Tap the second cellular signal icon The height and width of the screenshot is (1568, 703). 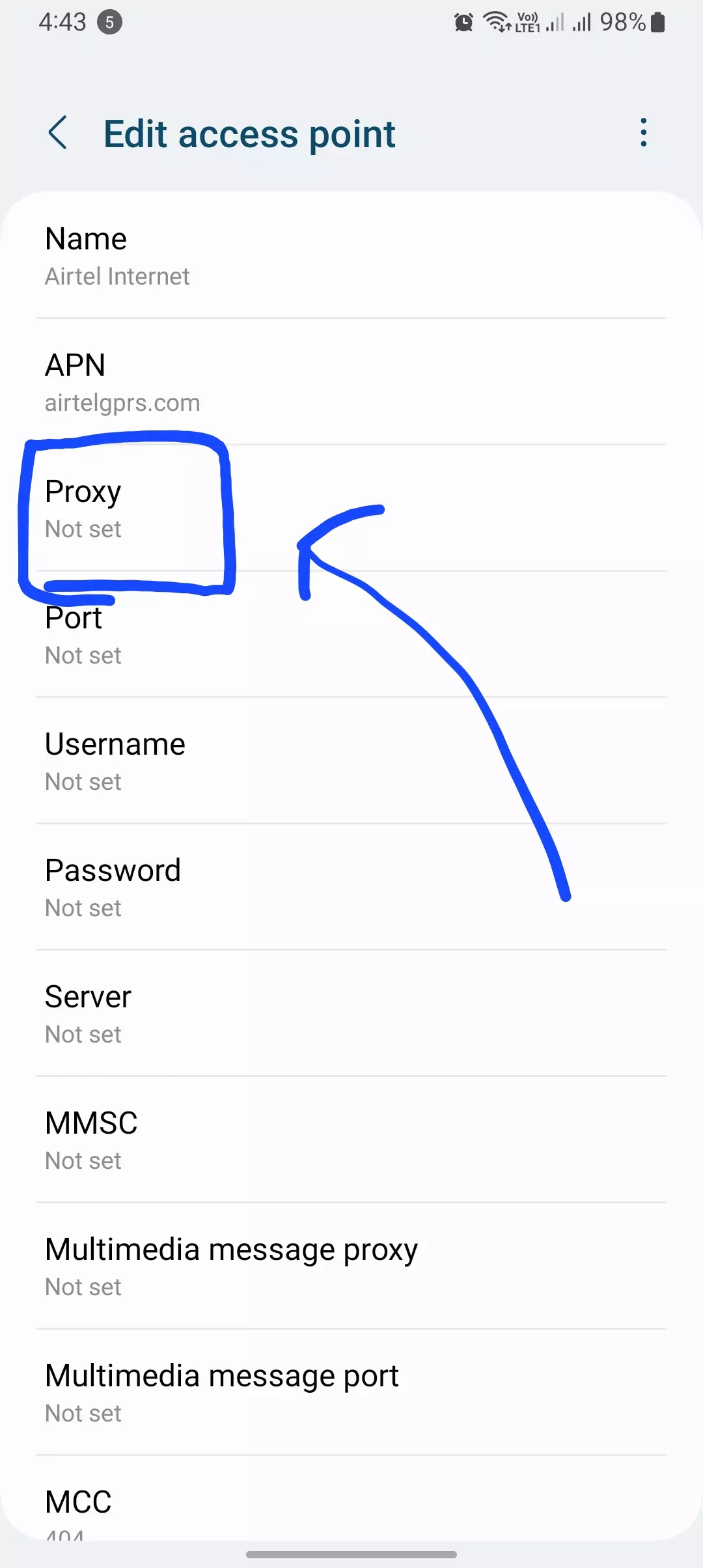click(581, 21)
